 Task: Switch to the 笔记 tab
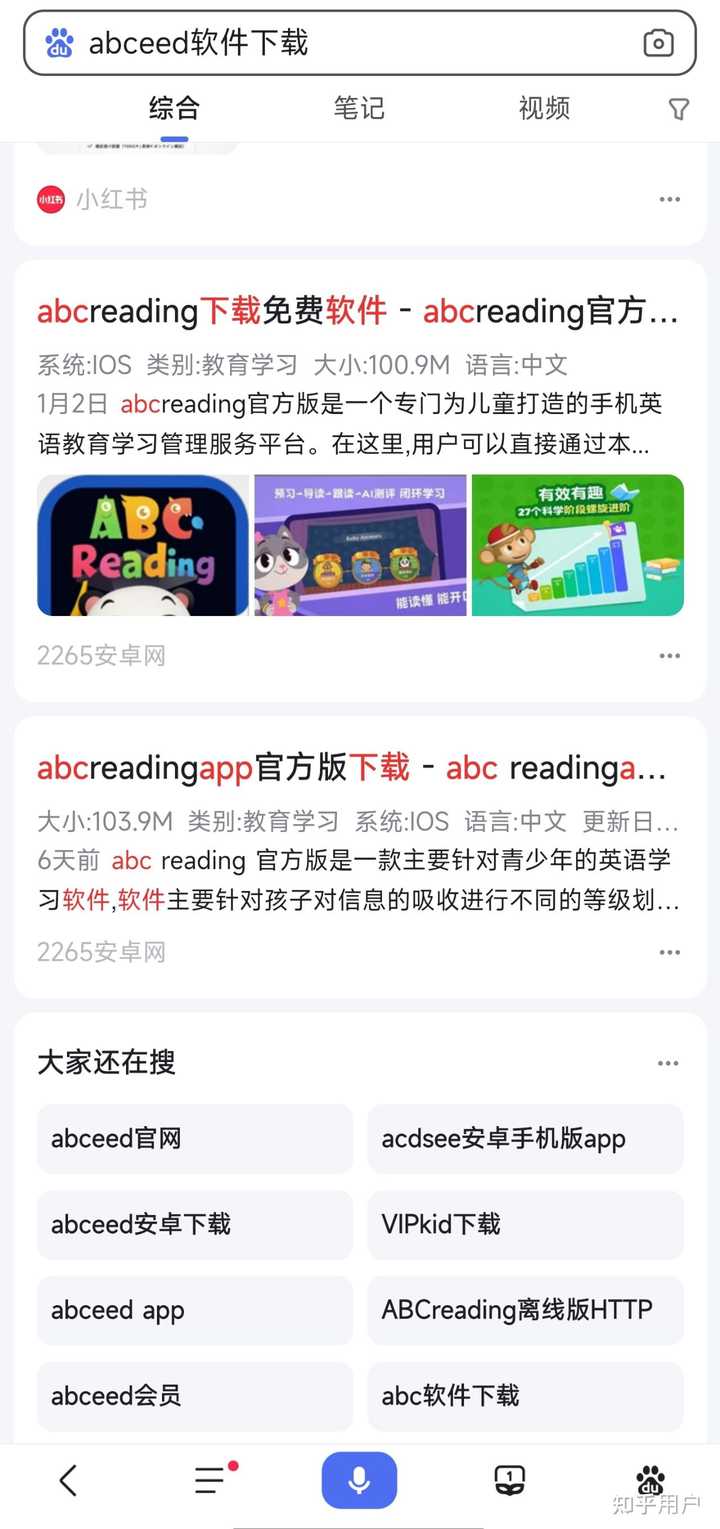360,109
